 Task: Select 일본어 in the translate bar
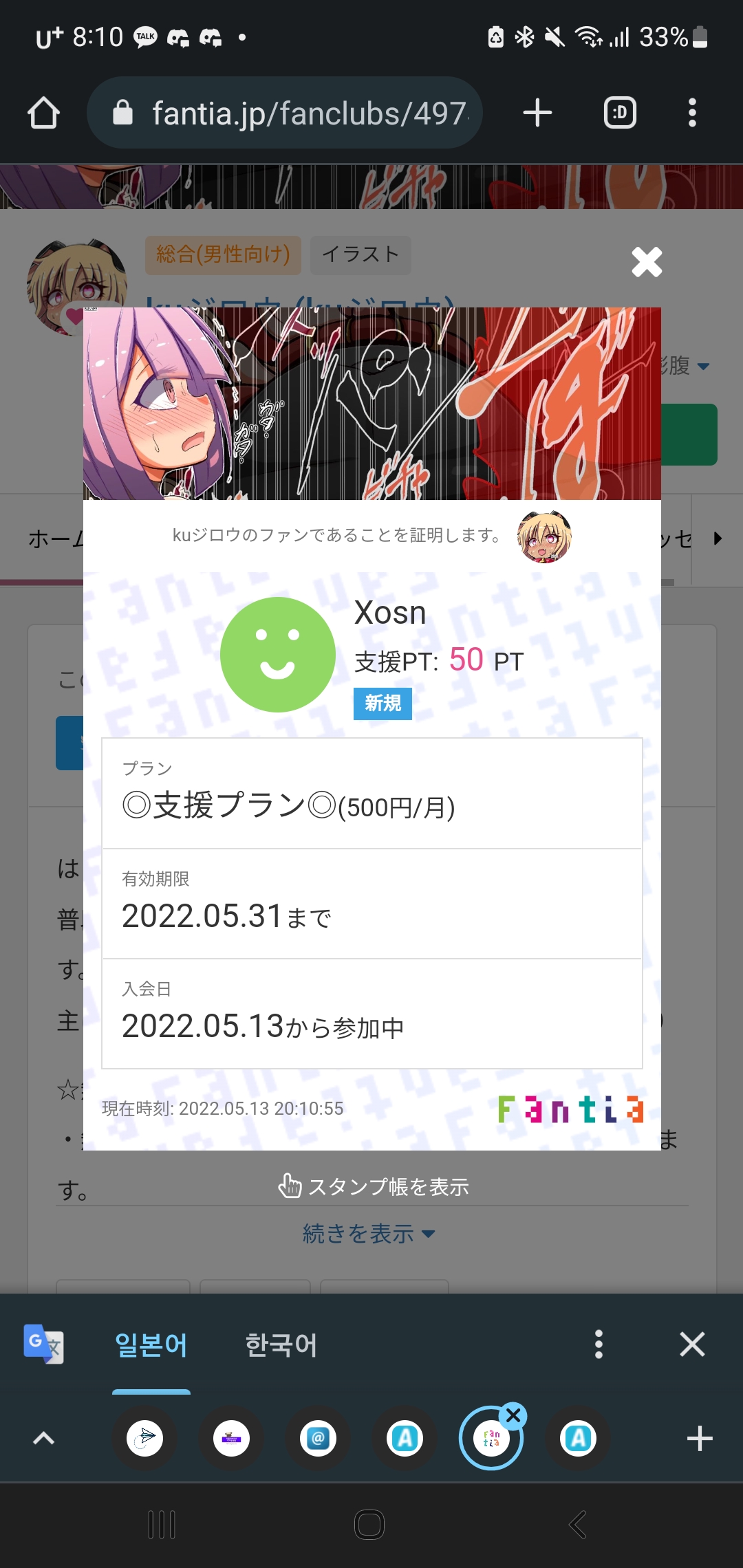tap(151, 1344)
